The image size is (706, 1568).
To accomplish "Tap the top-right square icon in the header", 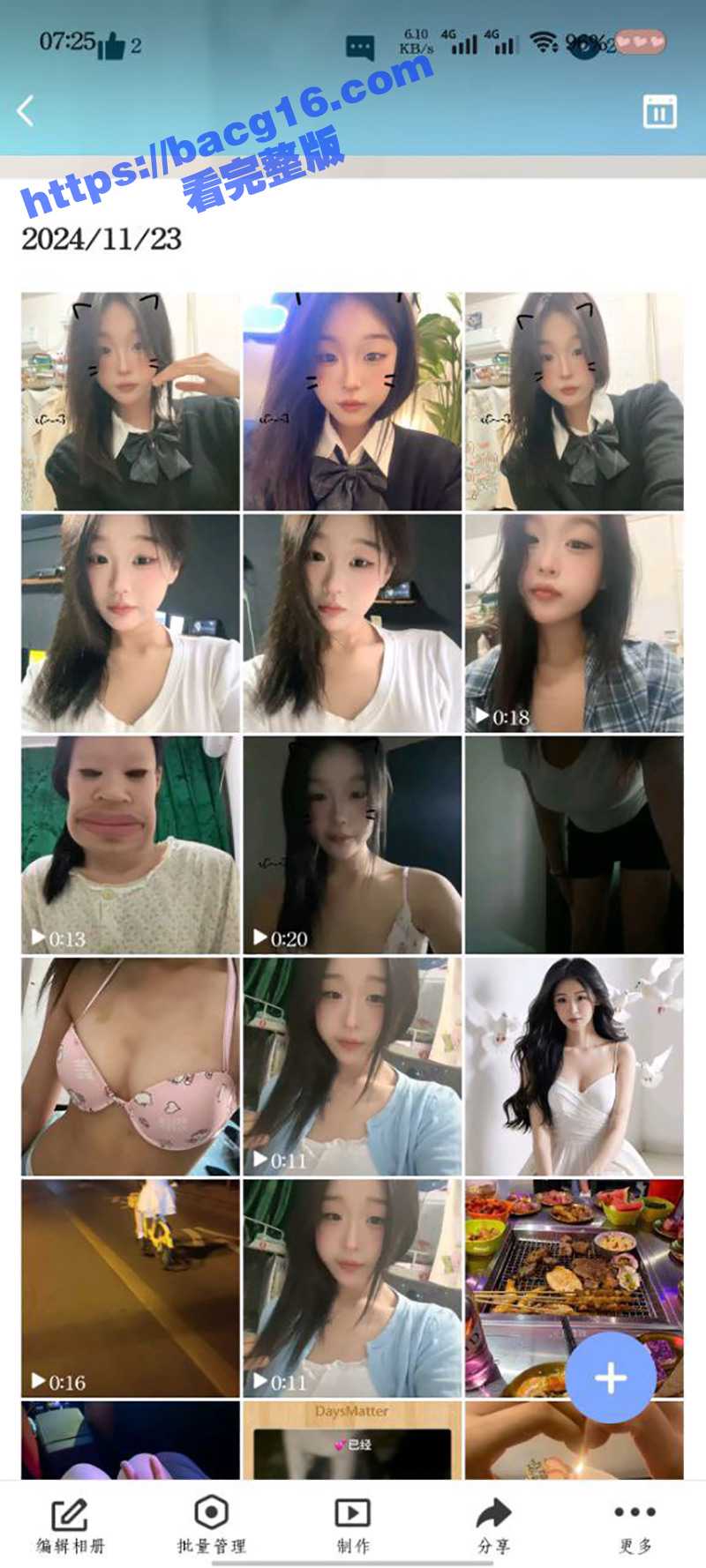I will coord(659,112).
